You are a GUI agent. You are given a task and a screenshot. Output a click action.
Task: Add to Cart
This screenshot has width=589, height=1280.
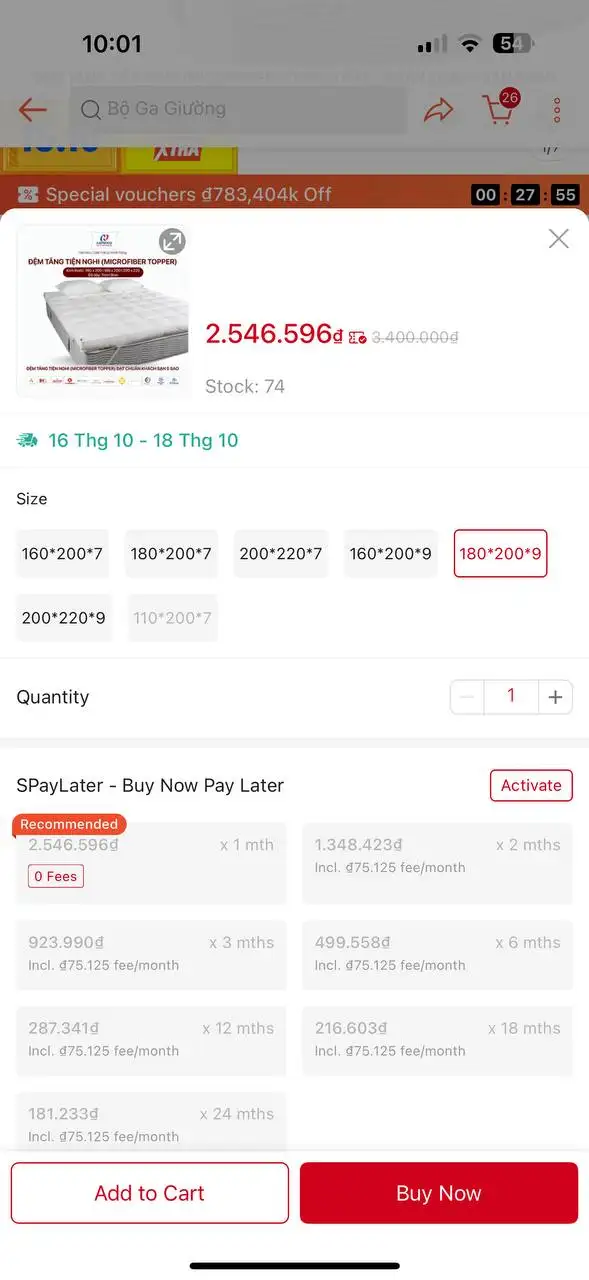150,1193
